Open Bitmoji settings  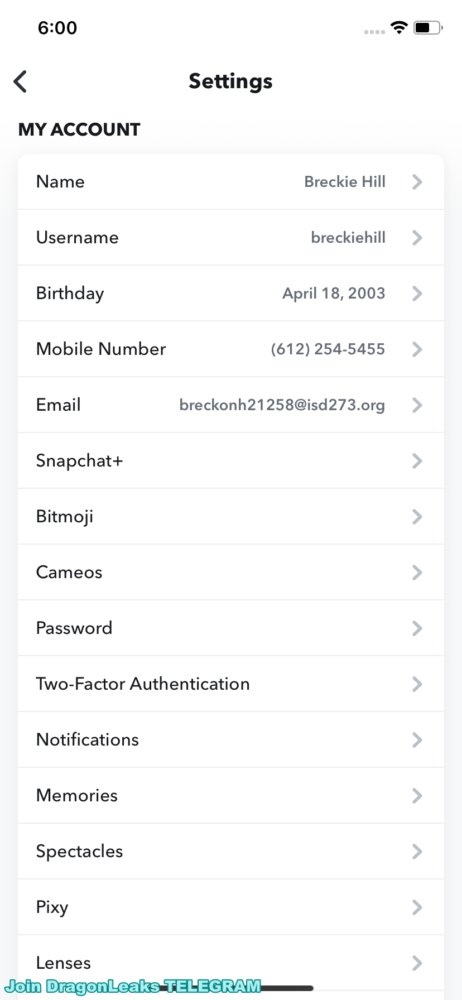point(230,517)
